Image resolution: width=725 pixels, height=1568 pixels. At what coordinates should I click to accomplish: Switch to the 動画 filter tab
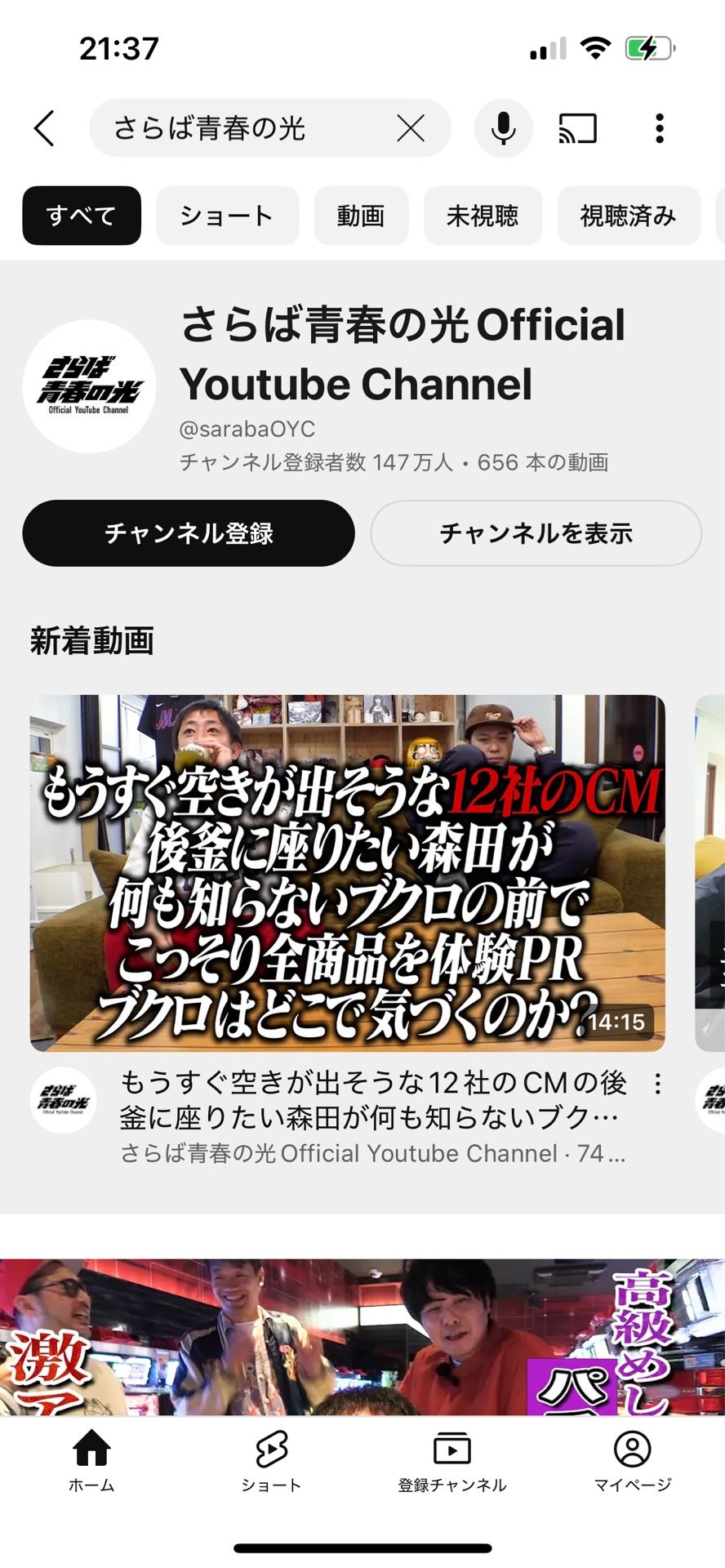click(x=361, y=216)
